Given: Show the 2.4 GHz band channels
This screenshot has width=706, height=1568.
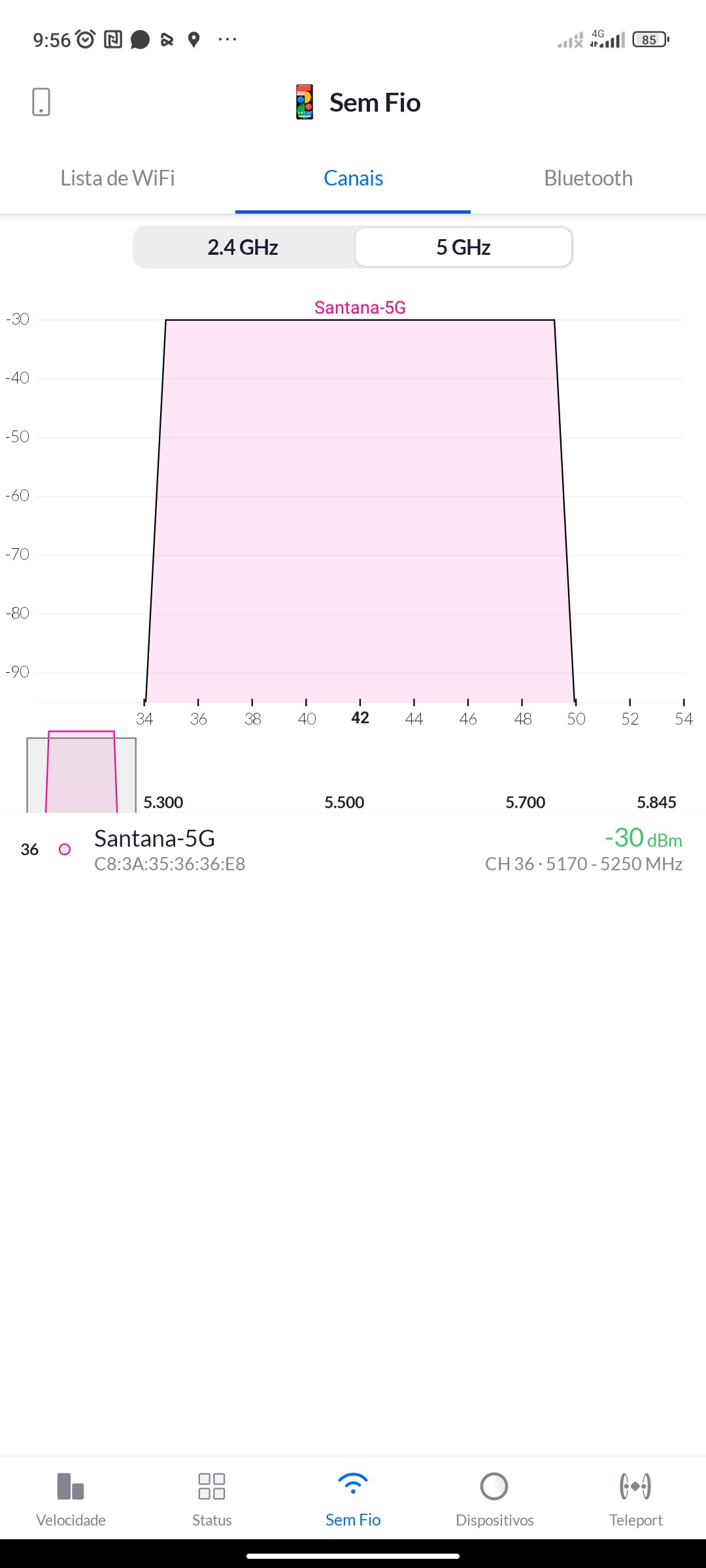Looking at the screenshot, I should 243,248.
